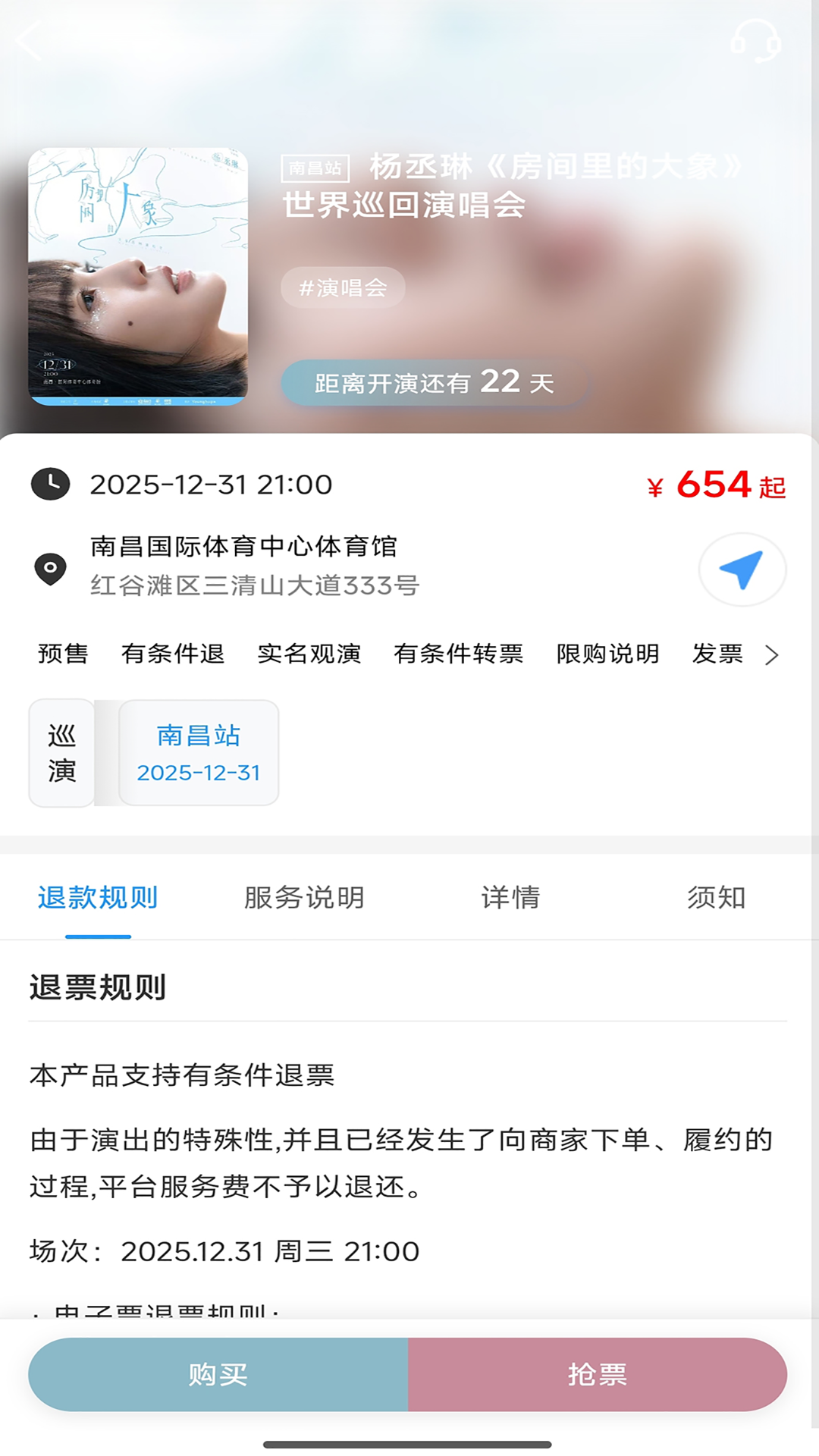Viewport: 819px width, 1456px height.
Task: Expand more policies with the right chevron
Action: point(772,654)
